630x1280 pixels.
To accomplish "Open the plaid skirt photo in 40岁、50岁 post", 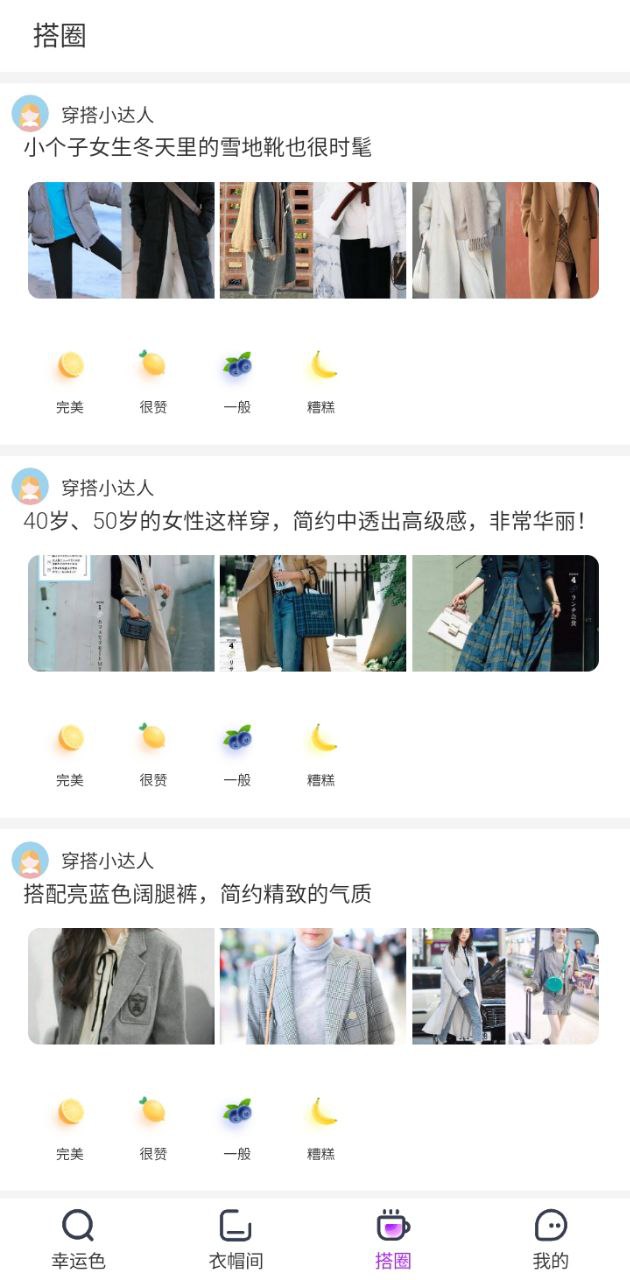I will 505,613.
